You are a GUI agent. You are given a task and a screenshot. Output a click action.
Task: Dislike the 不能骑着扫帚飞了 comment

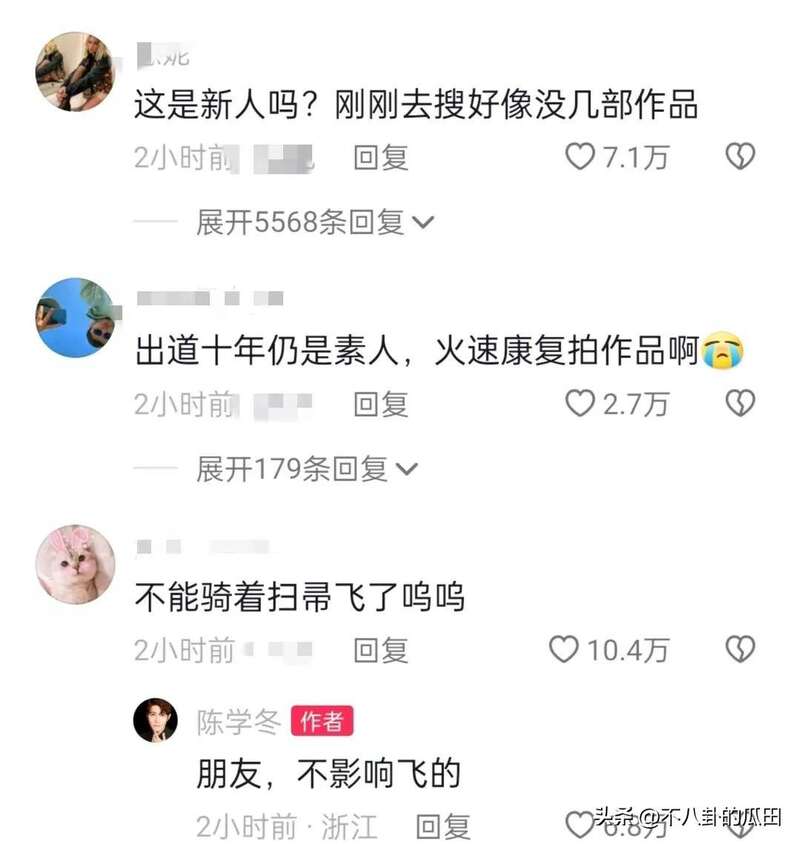pos(740,650)
